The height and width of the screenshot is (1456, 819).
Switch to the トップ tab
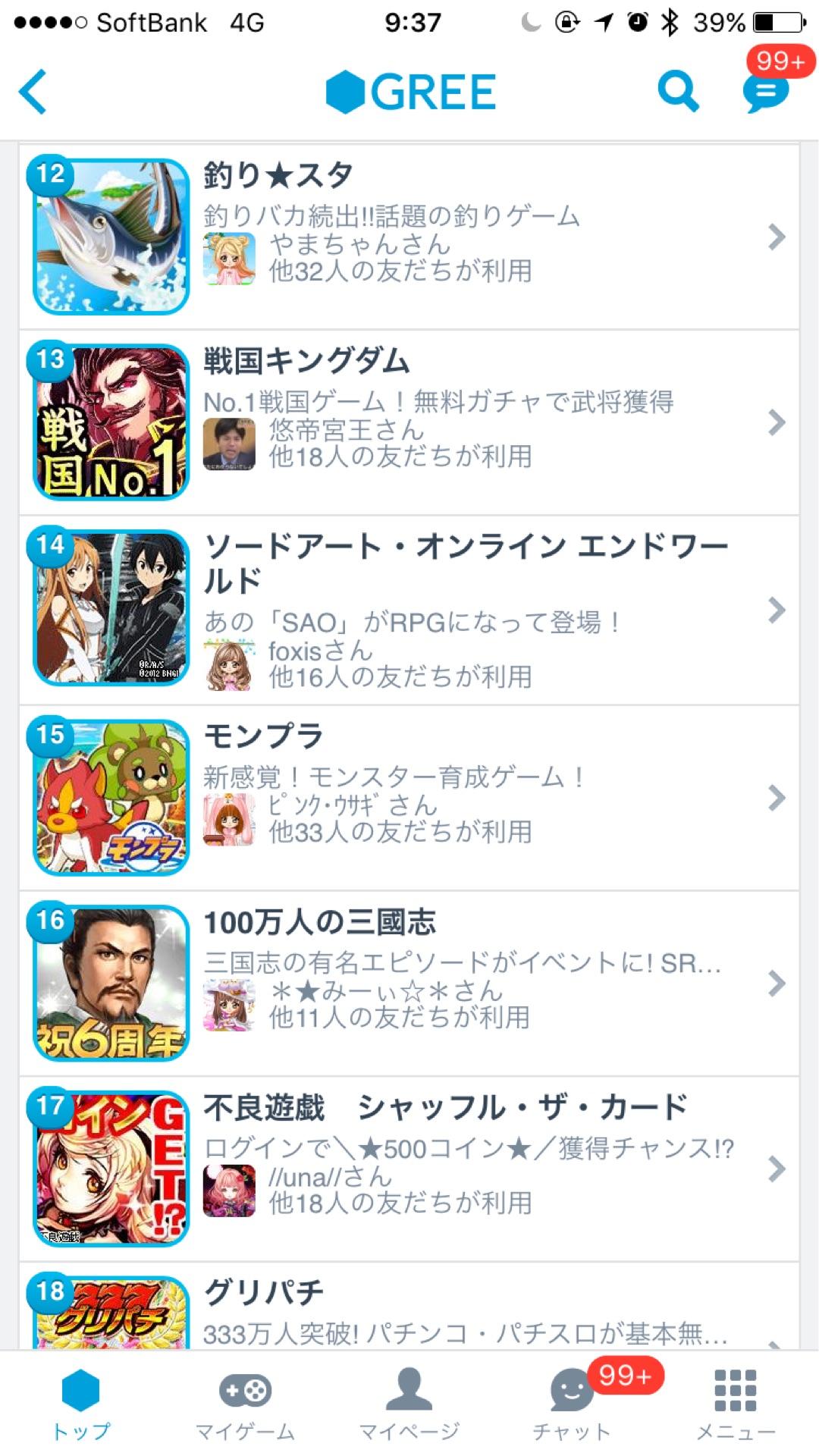pyautogui.click(x=81, y=1404)
